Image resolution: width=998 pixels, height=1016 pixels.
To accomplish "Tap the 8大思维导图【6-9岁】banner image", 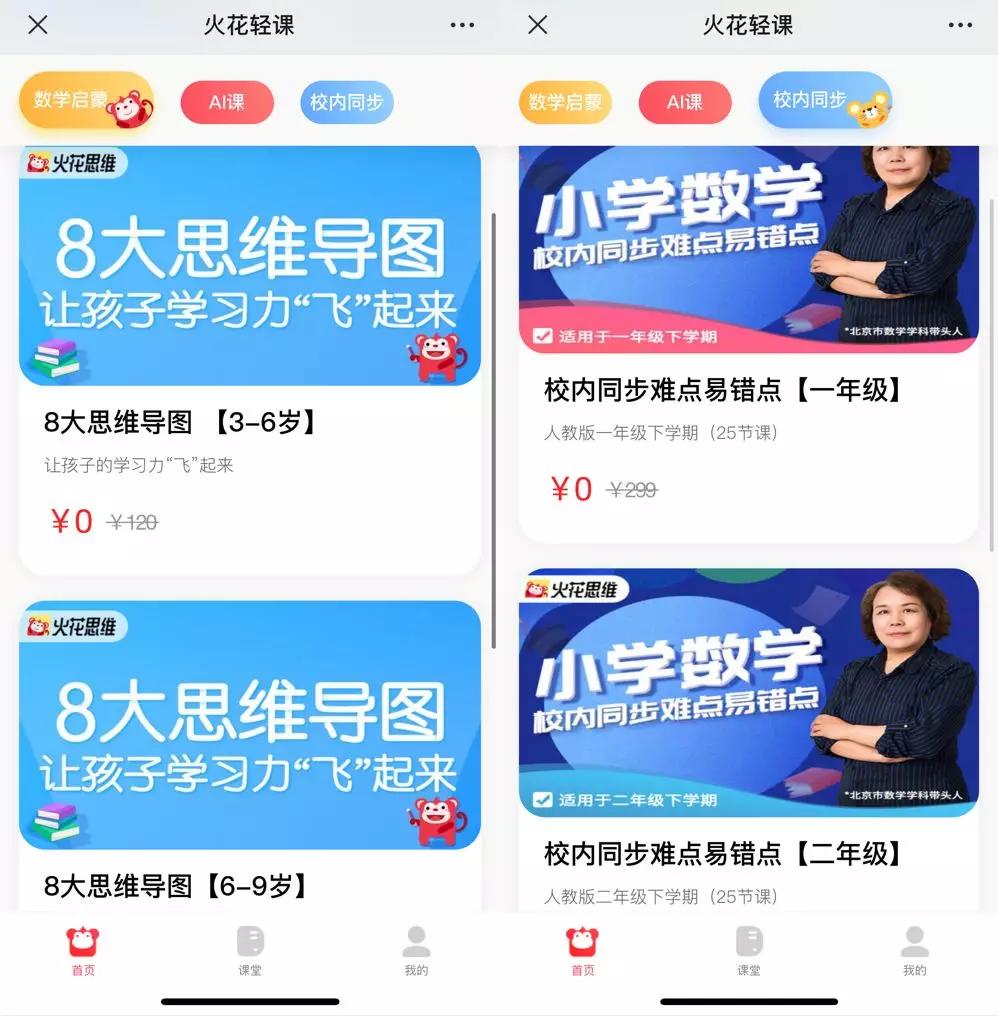I will (249, 725).
